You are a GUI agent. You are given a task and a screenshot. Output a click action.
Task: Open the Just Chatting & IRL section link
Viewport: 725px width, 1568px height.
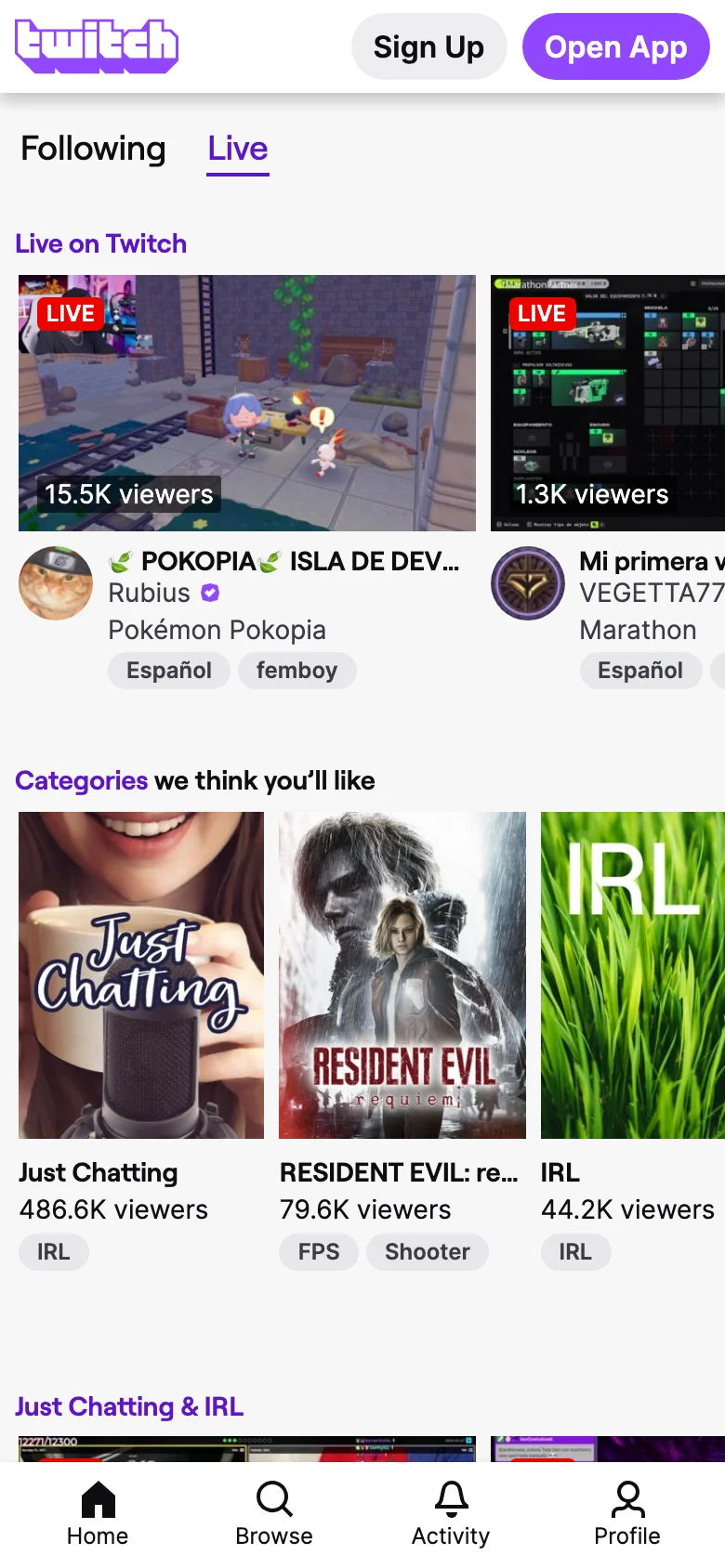[x=128, y=1406]
